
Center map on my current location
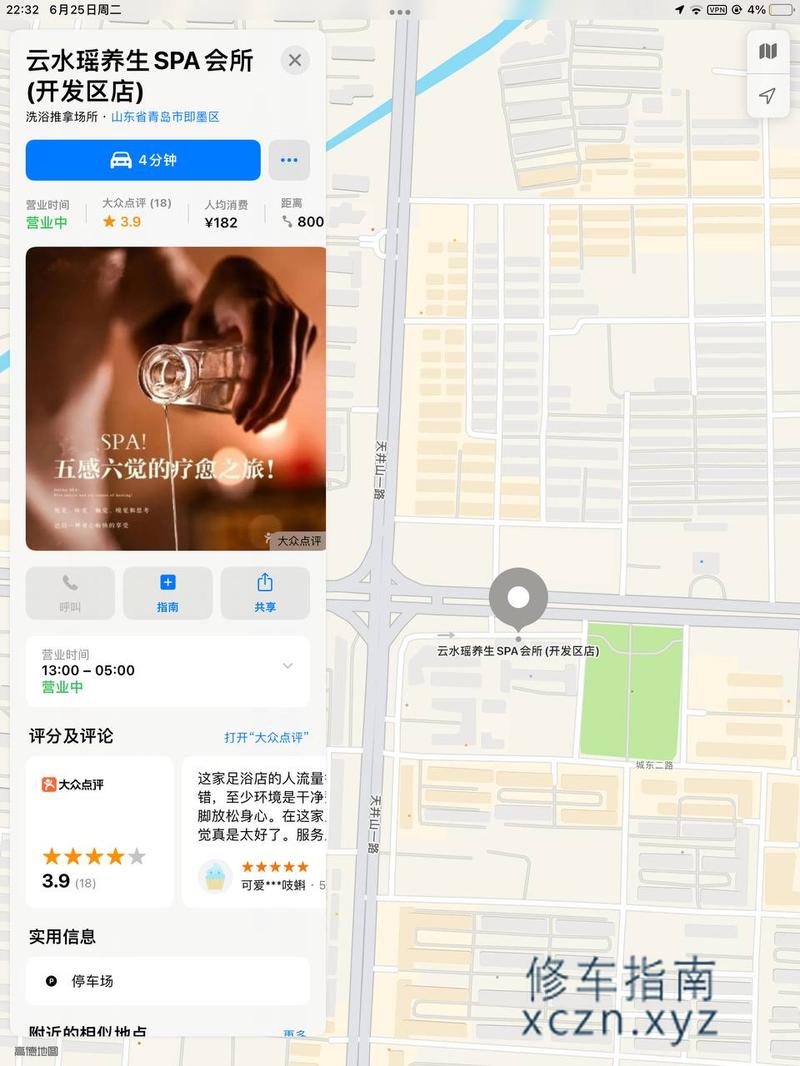click(x=767, y=96)
